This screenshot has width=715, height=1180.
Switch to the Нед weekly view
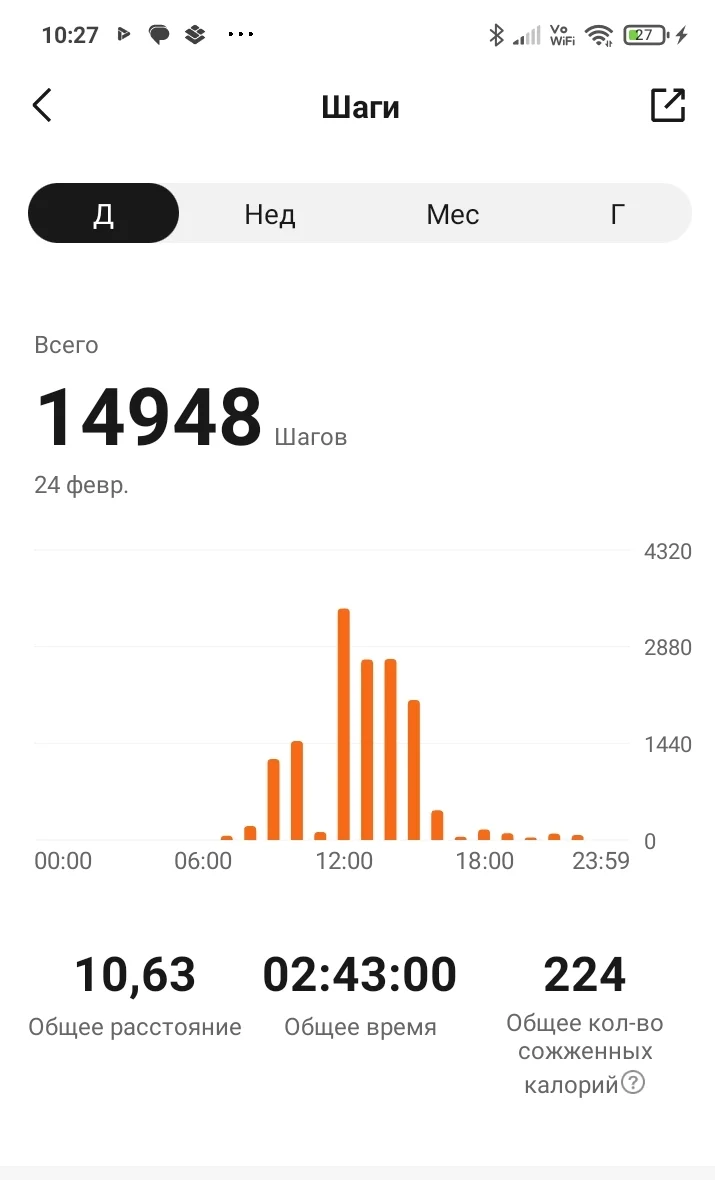[270, 214]
